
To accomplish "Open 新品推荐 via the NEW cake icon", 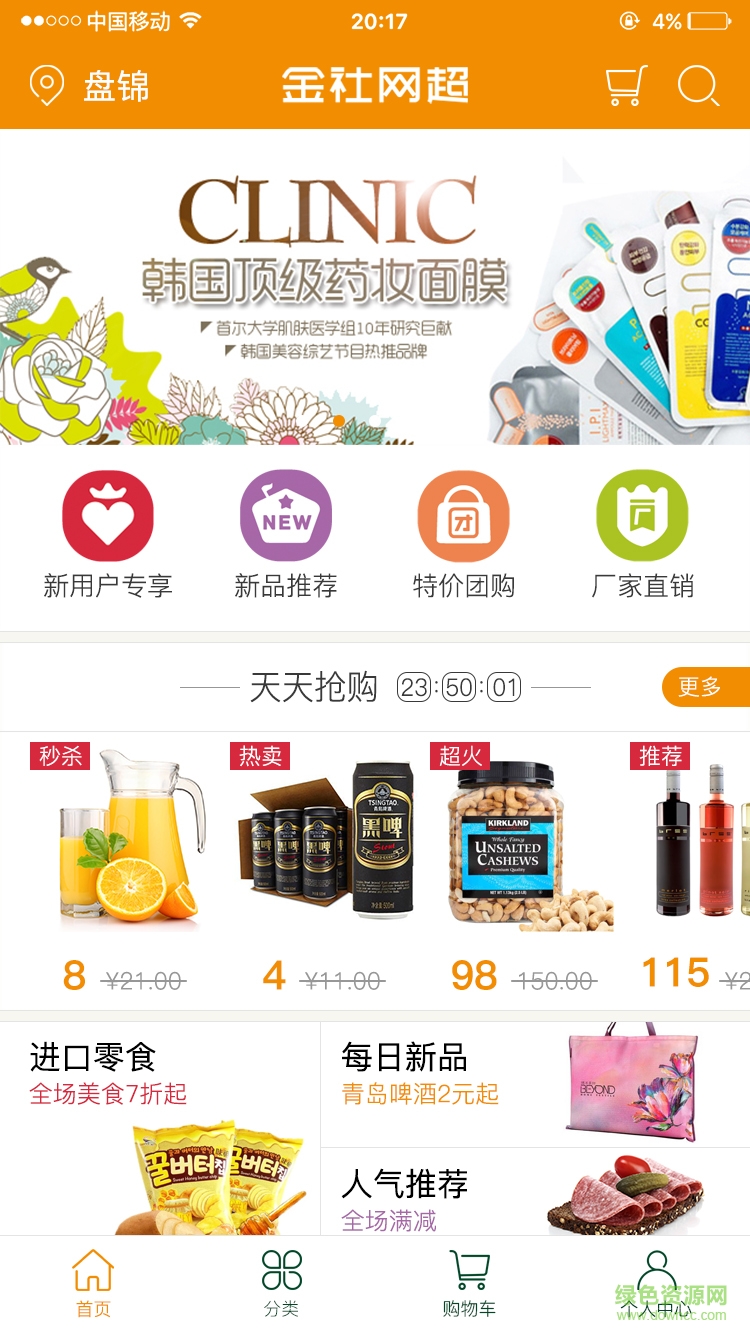I will point(286,517).
